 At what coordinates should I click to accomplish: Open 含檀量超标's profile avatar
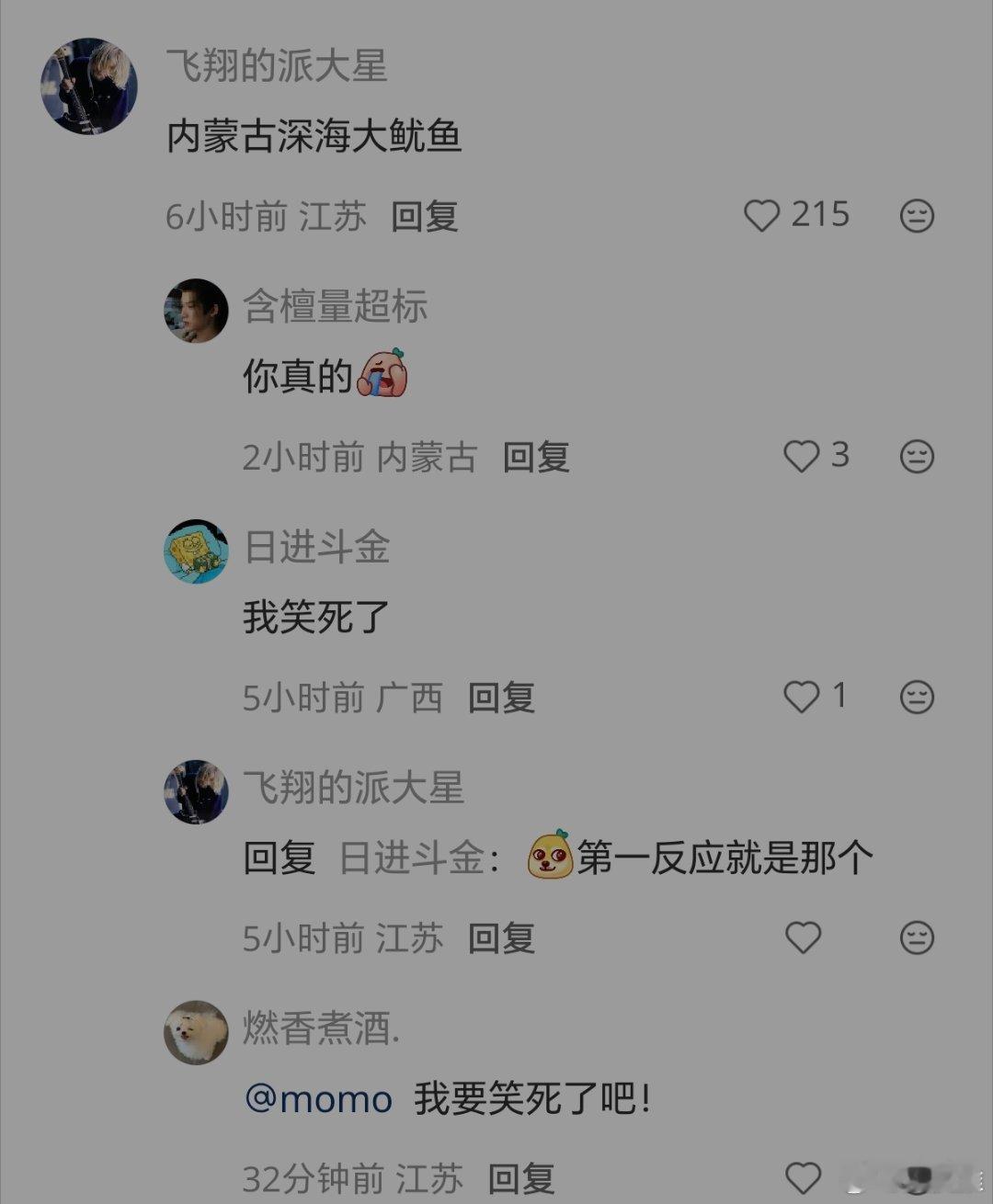[x=196, y=311]
